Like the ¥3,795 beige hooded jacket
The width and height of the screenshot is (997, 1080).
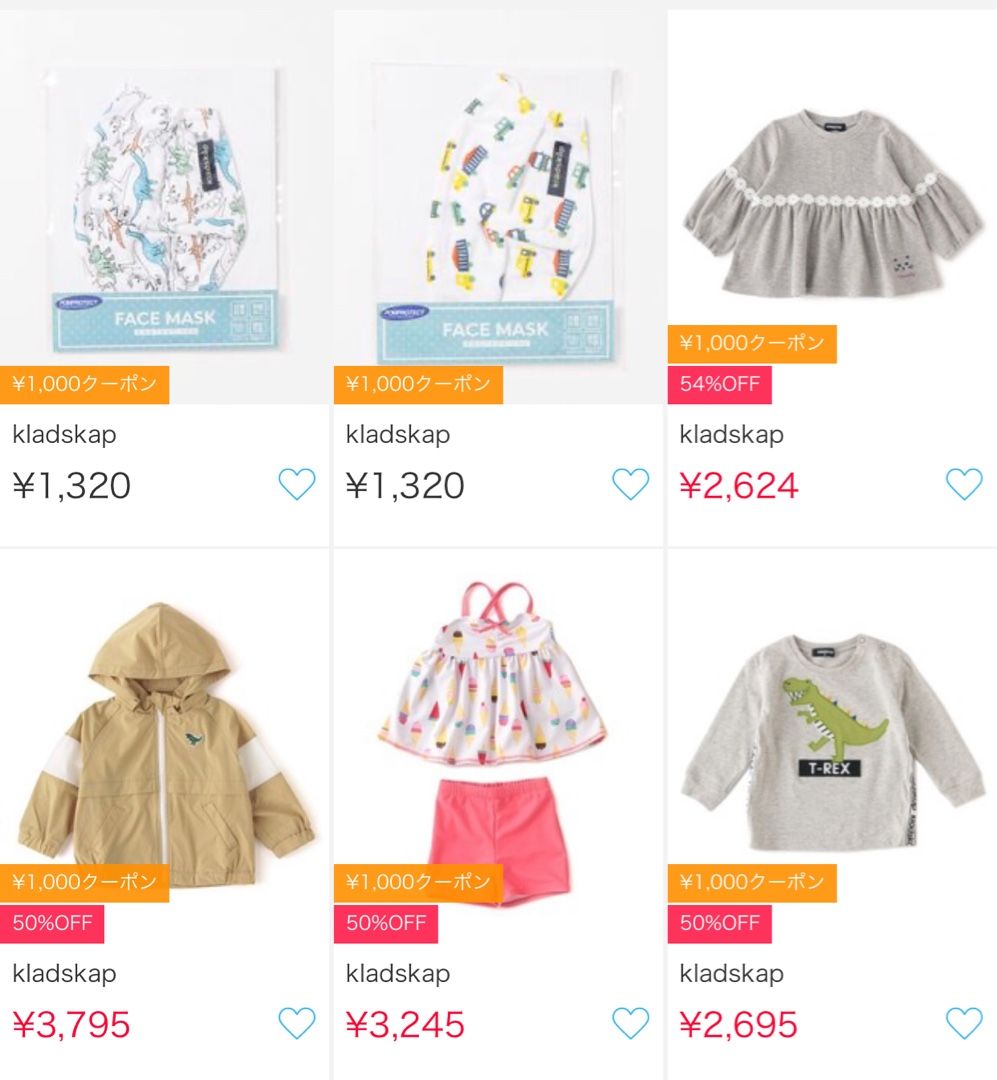296,1023
